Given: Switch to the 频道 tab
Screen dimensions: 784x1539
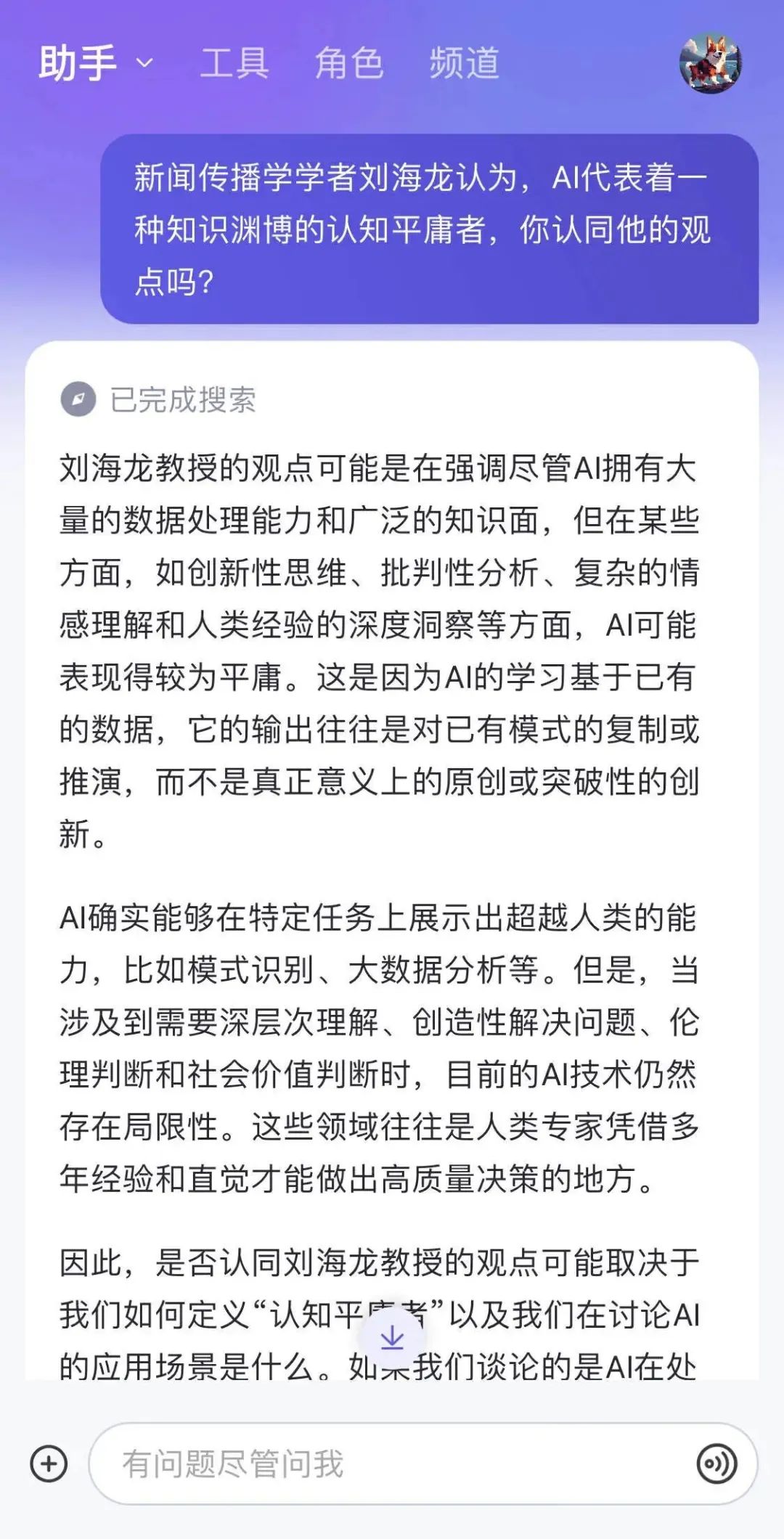Looking at the screenshot, I should (465, 63).
